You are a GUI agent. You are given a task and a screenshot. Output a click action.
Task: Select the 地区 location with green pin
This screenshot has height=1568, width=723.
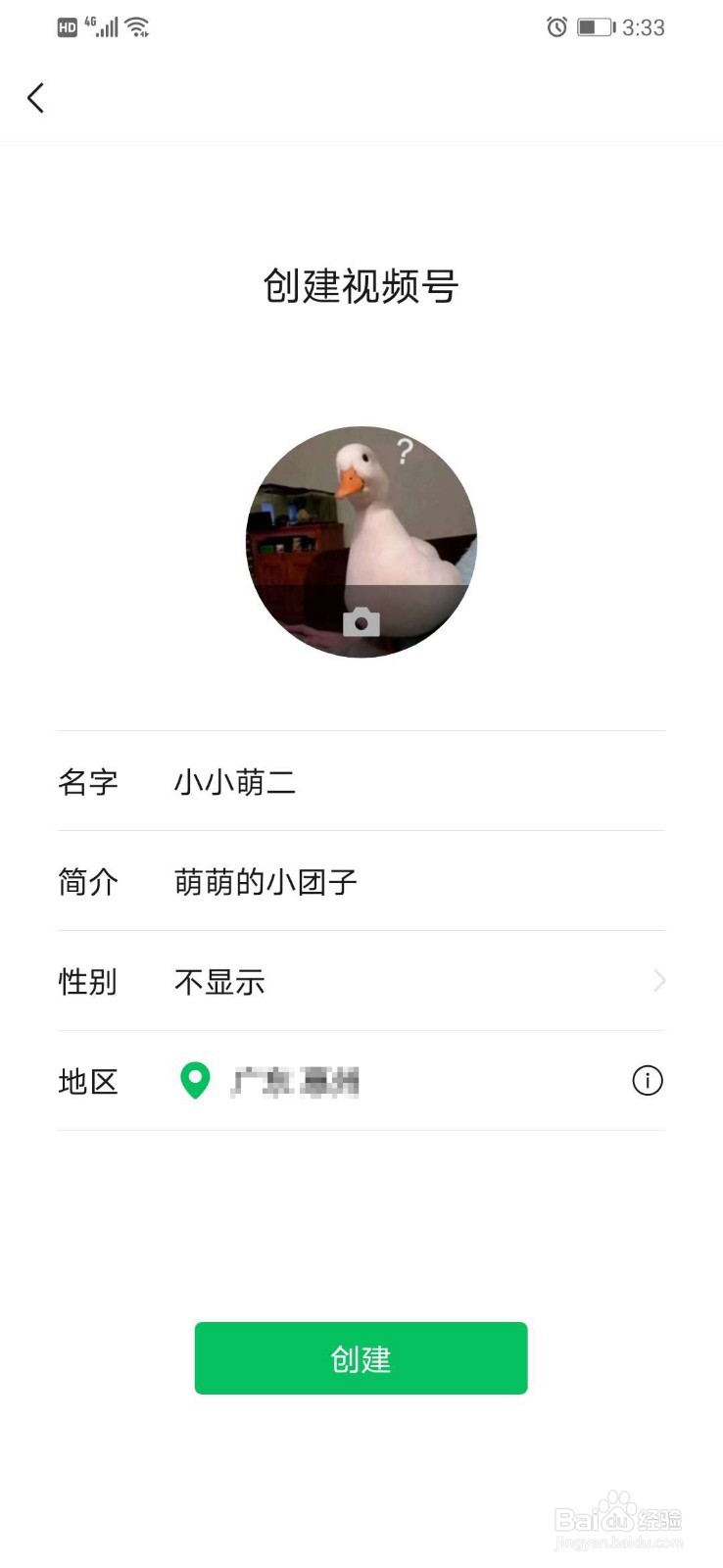(x=269, y=1081)
